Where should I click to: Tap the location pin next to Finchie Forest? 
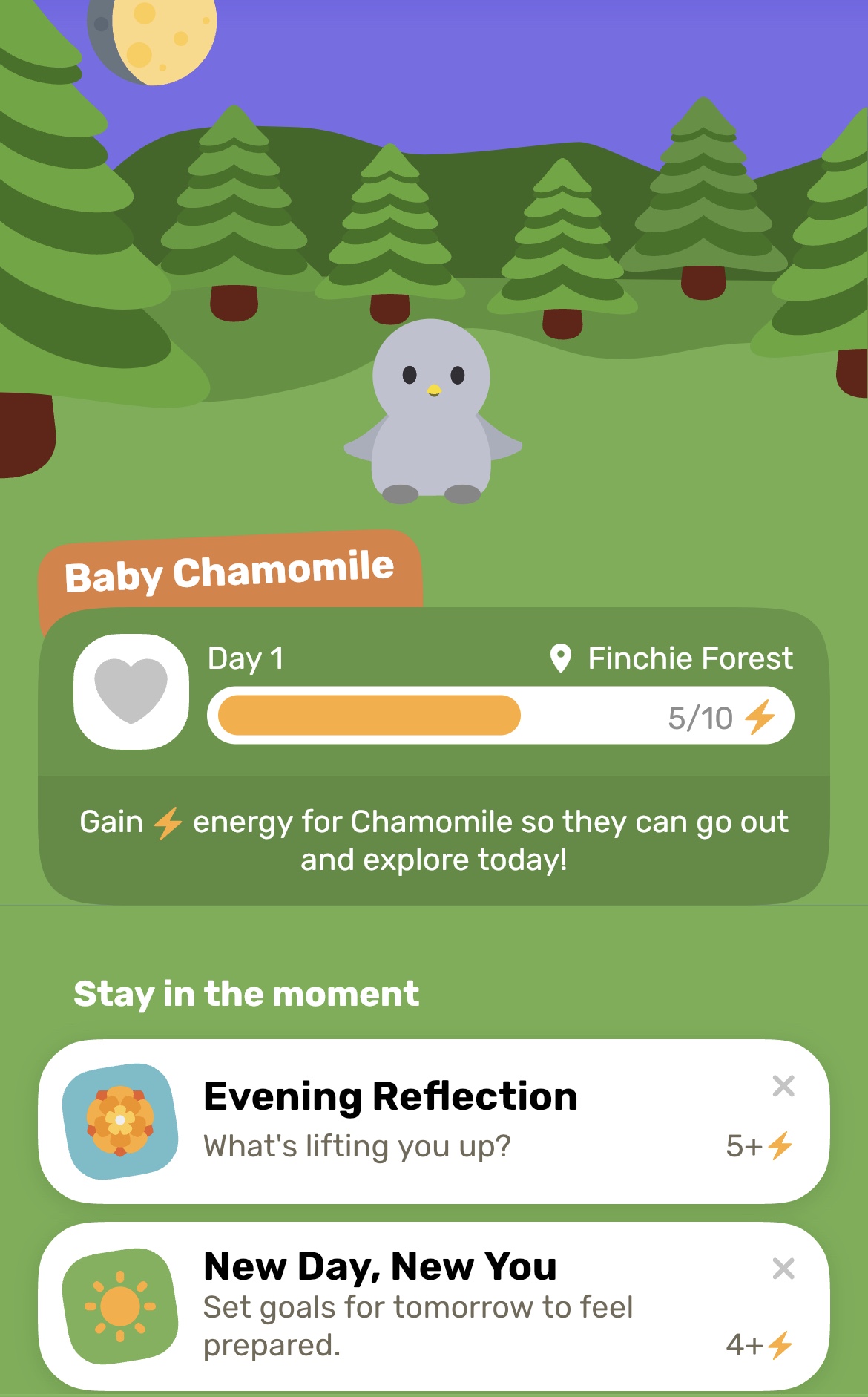click(562, 657)
